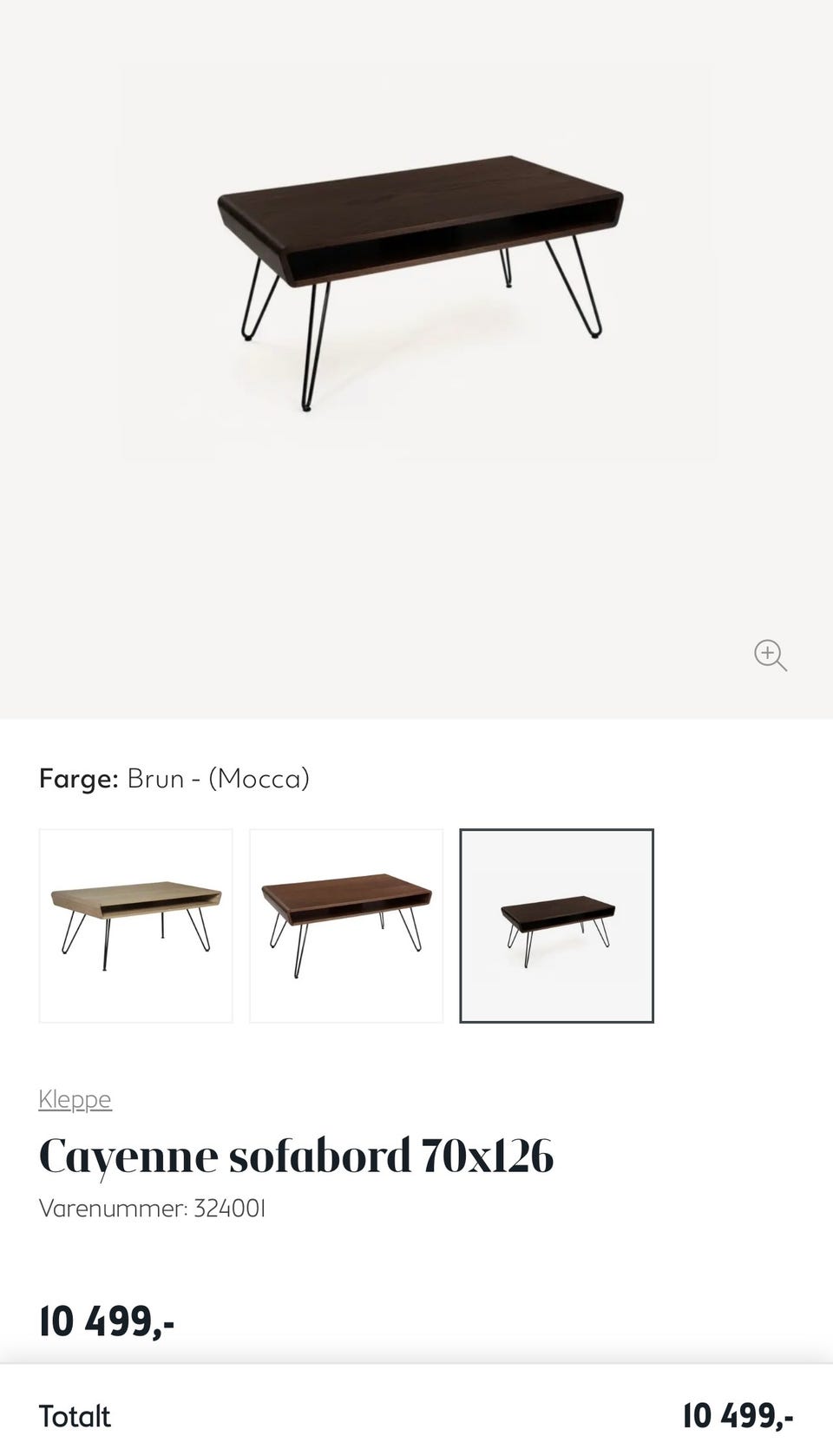Select the Brun Mocca color variant
Viewport: 833px width, 1456px height.
556,926
